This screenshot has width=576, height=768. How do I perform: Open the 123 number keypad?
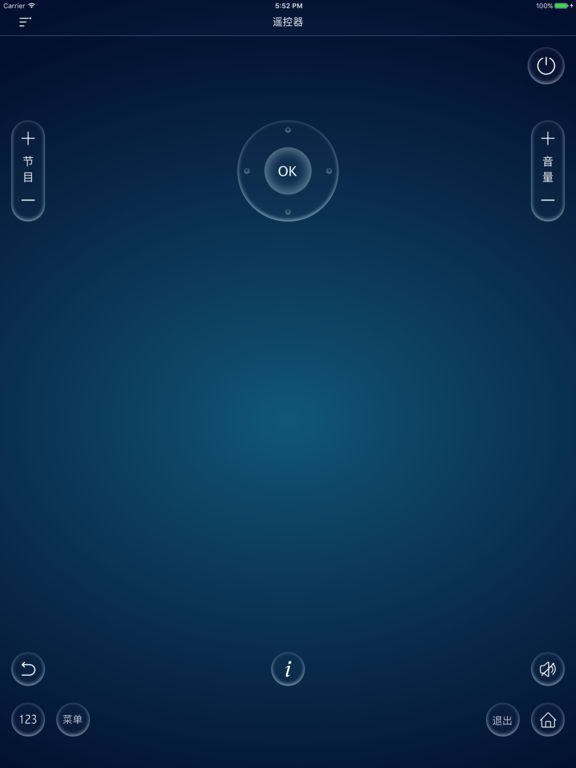[28, 720]
